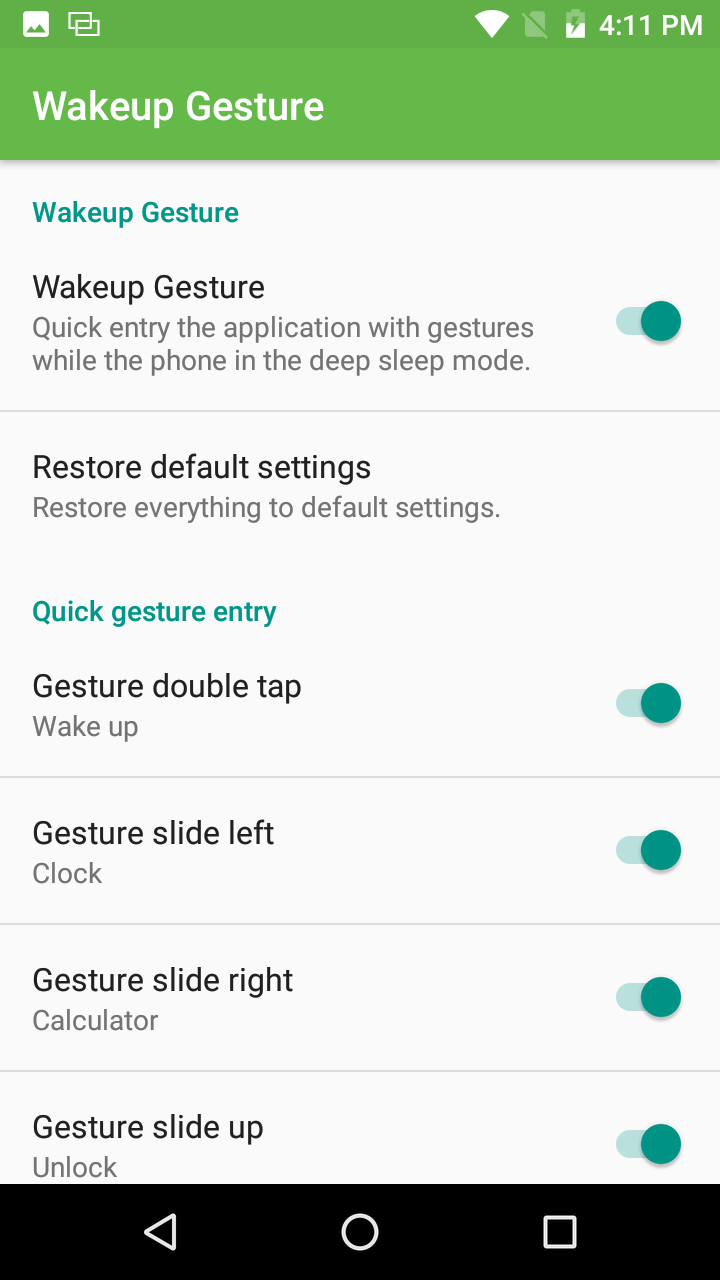Image resolution: width=720 pixels, height=1280 pixels.
Task: Disable the Gesture double tap switch
Action: tap(648, 703)
